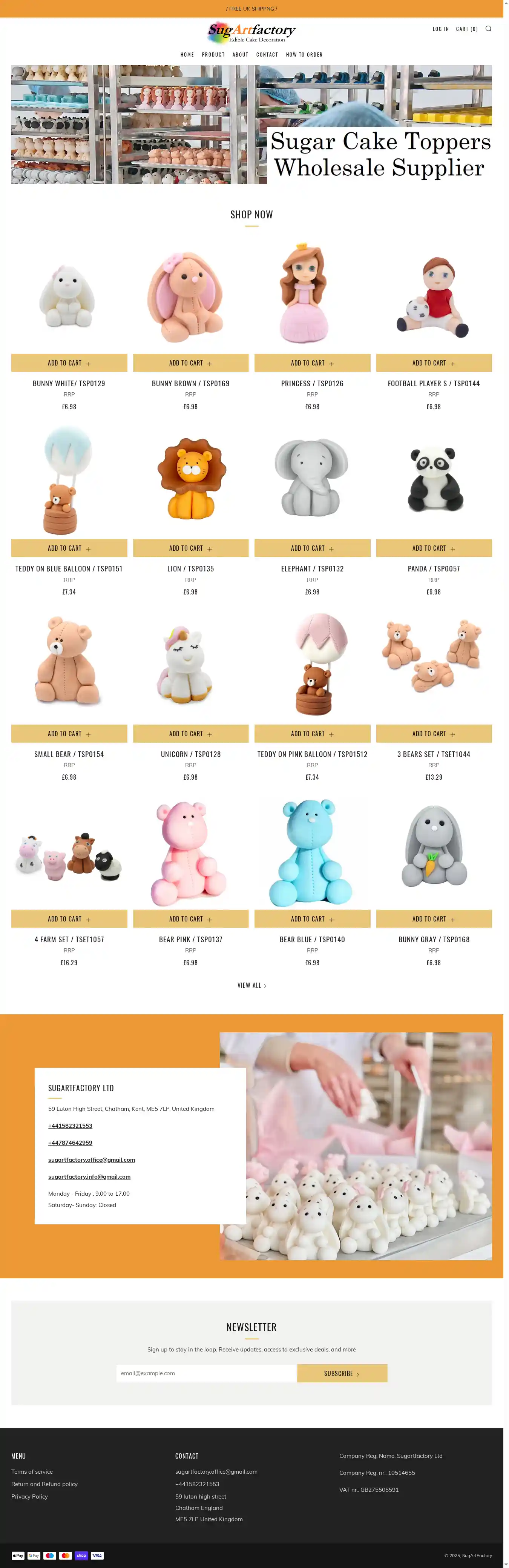Add Bear Blue TSP0140 to cart
The image size is (509, 1568).
[x=312, y=918]
